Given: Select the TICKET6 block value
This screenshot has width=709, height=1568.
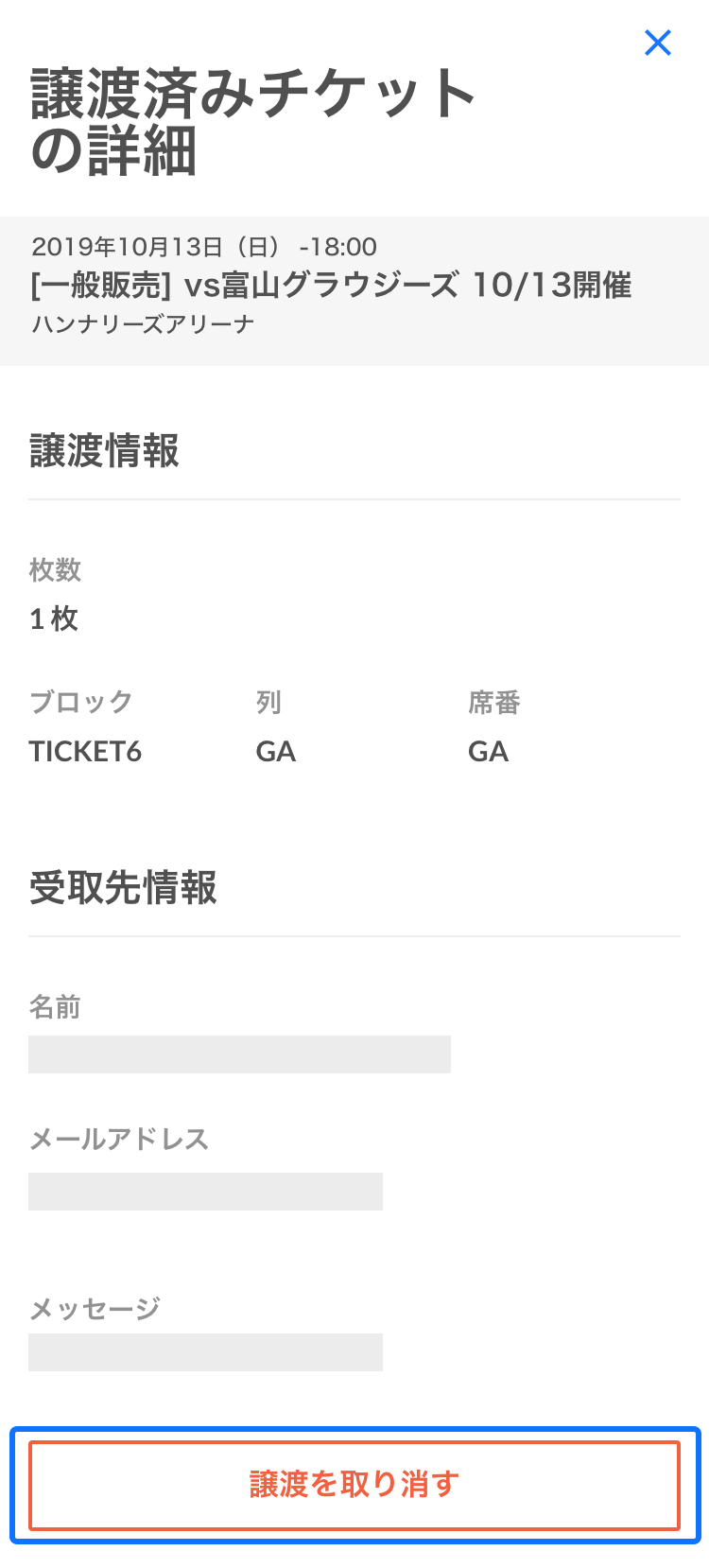Looking at the screenshot, I should coord(85,751).
